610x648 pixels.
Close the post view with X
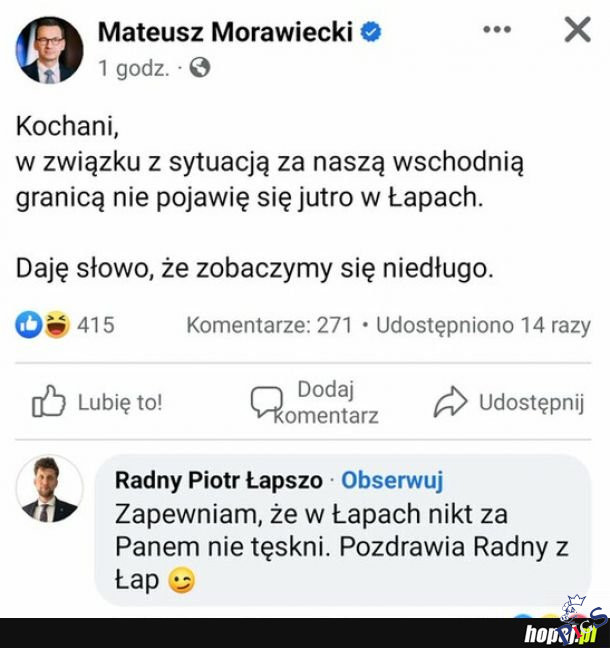tap(577, 30)
